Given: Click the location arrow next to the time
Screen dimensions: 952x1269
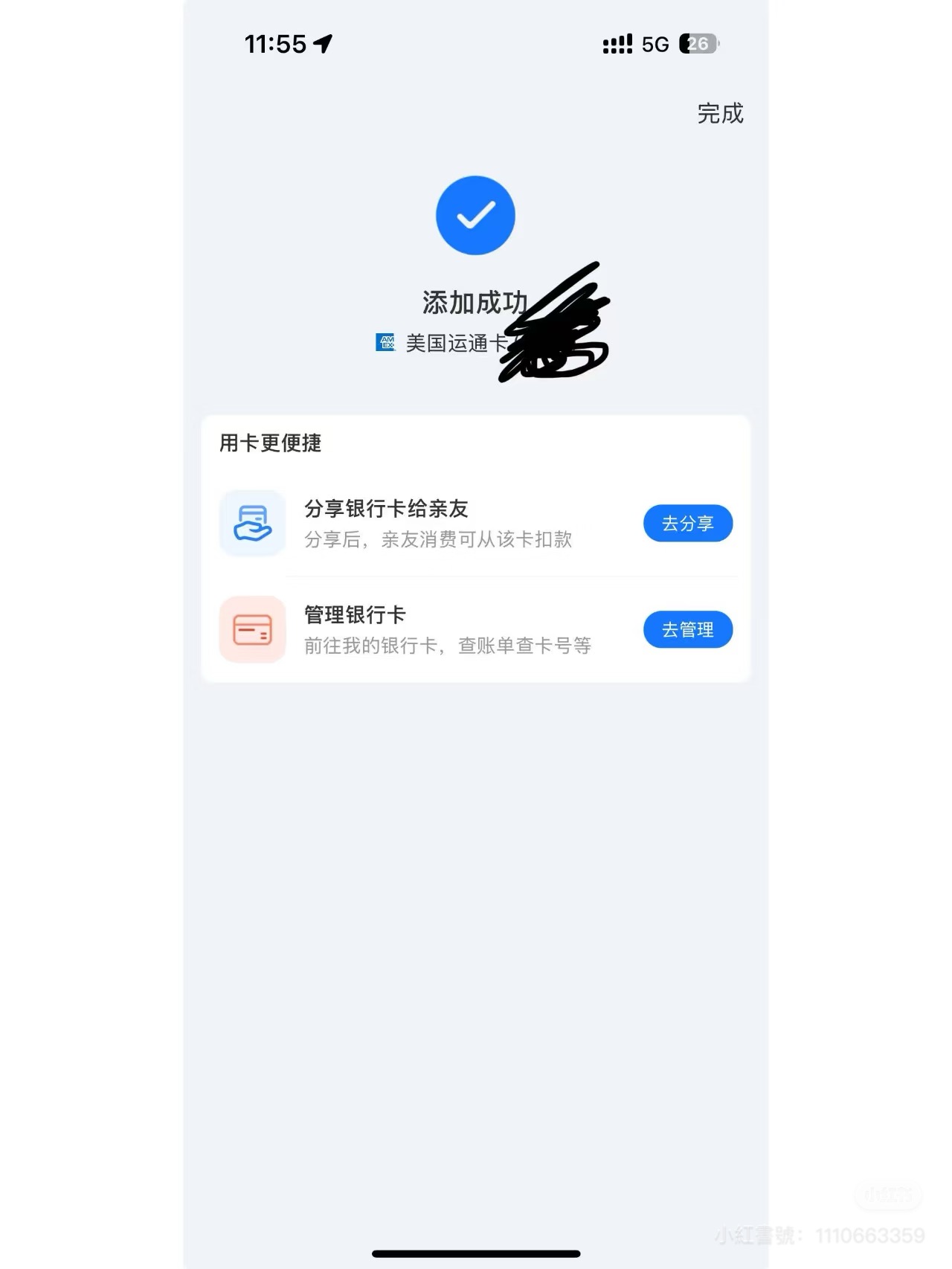Looking at the screenshot, I should [321, 45].
